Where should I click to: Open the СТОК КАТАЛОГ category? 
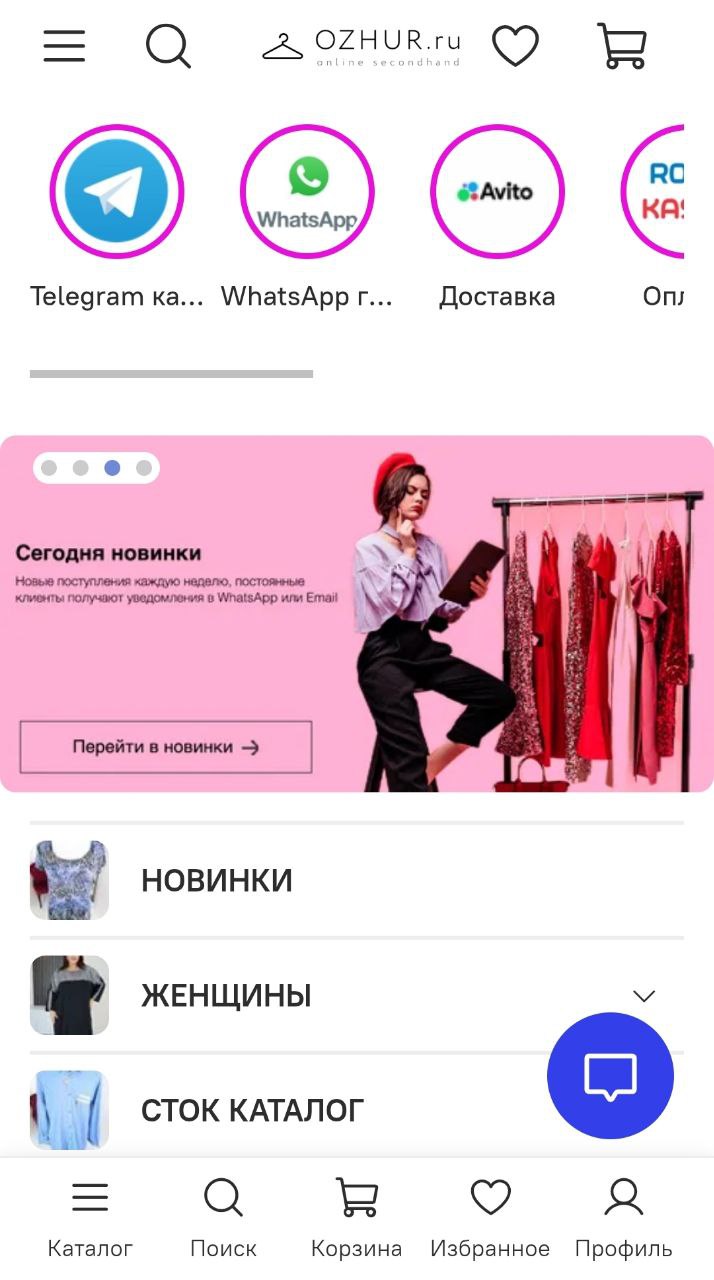252,1110
